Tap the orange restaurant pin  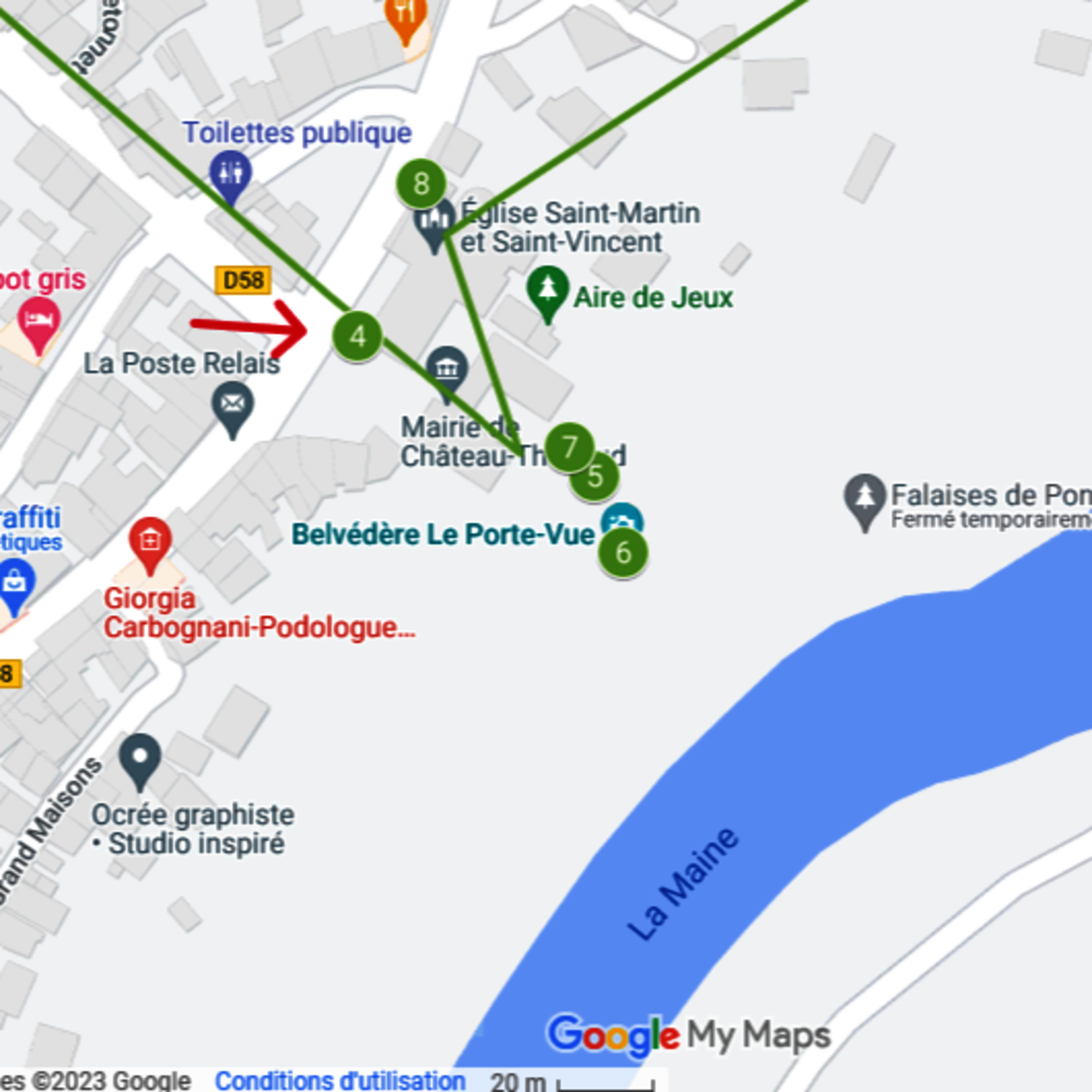point(406,17)
